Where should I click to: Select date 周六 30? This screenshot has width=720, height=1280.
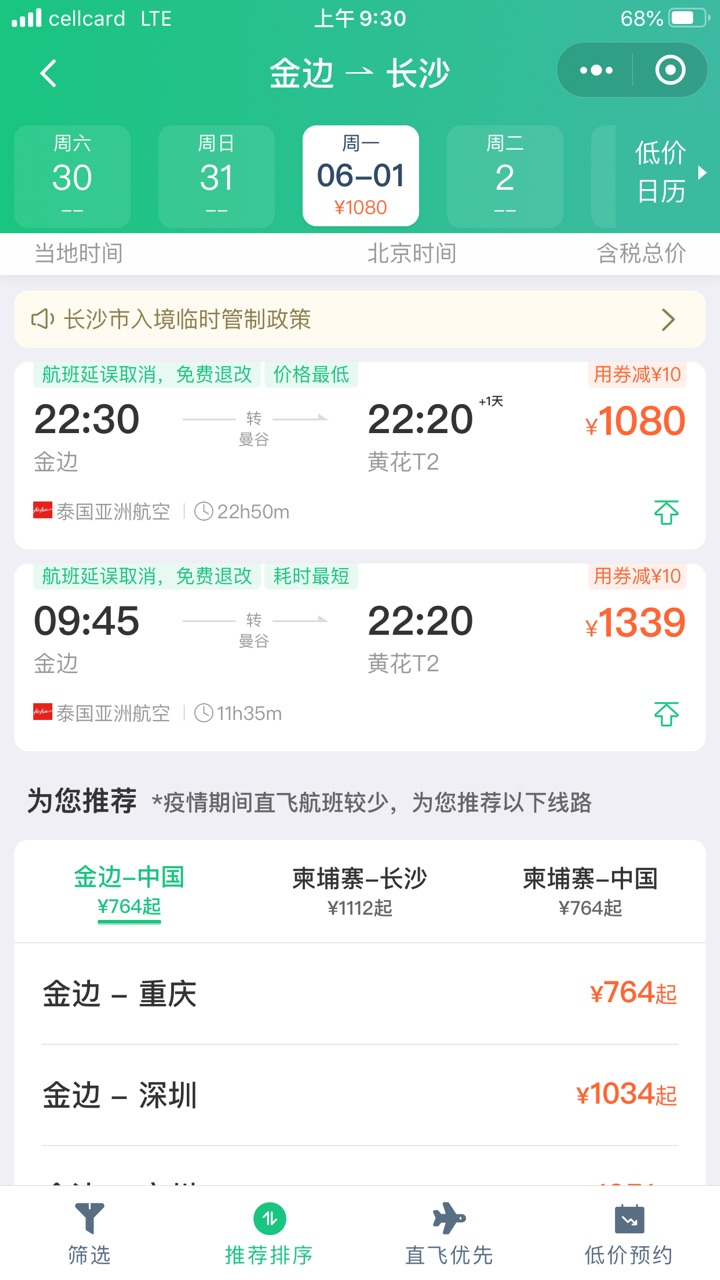tap(72, 176)
